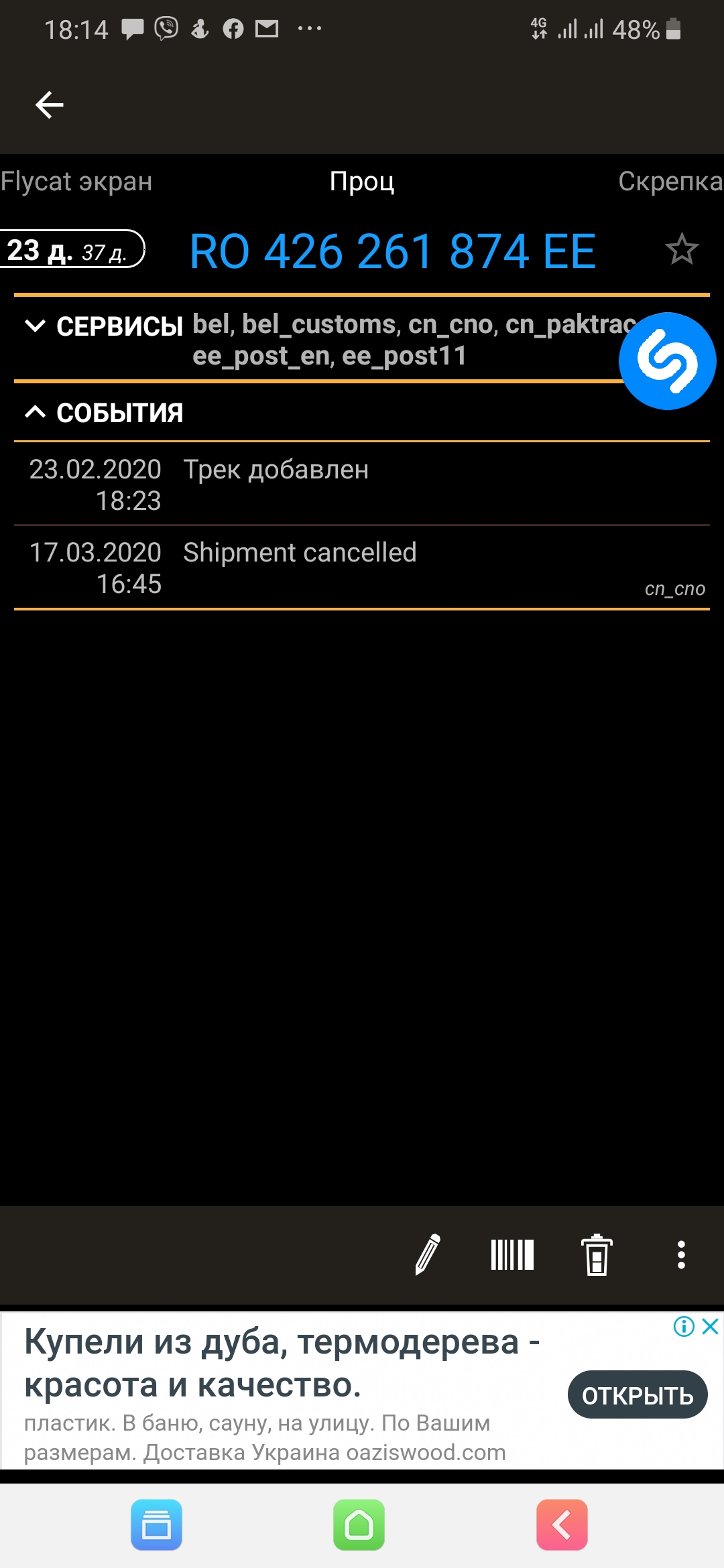Close the ad banner
Screen dimensions: 724x1568
click(x=711, y=1326)
